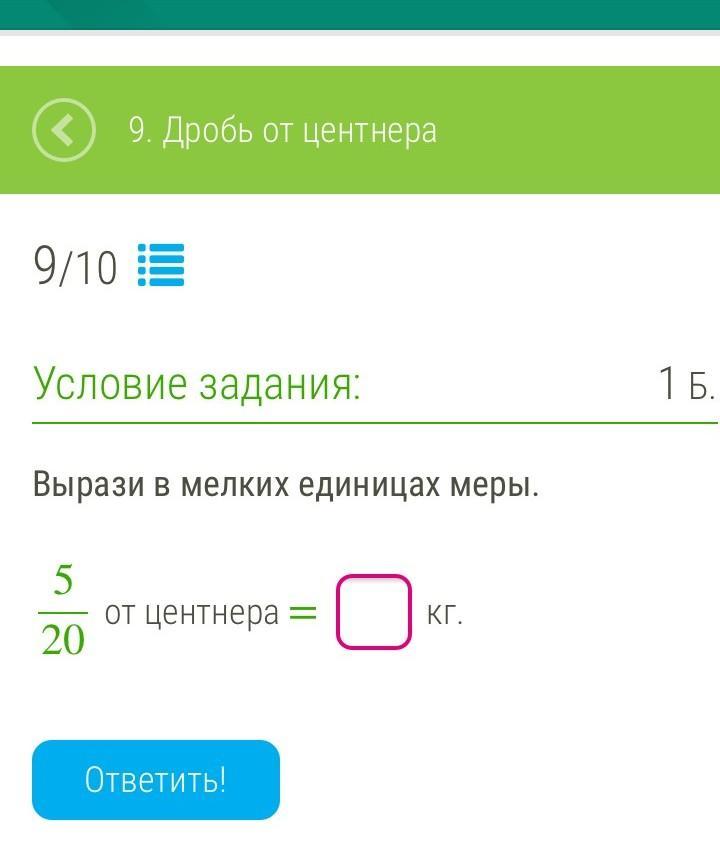The width and height of the screenshot is (720, 866).
Task: Open the task list icon next to 9/10
Action: [161, 266]
